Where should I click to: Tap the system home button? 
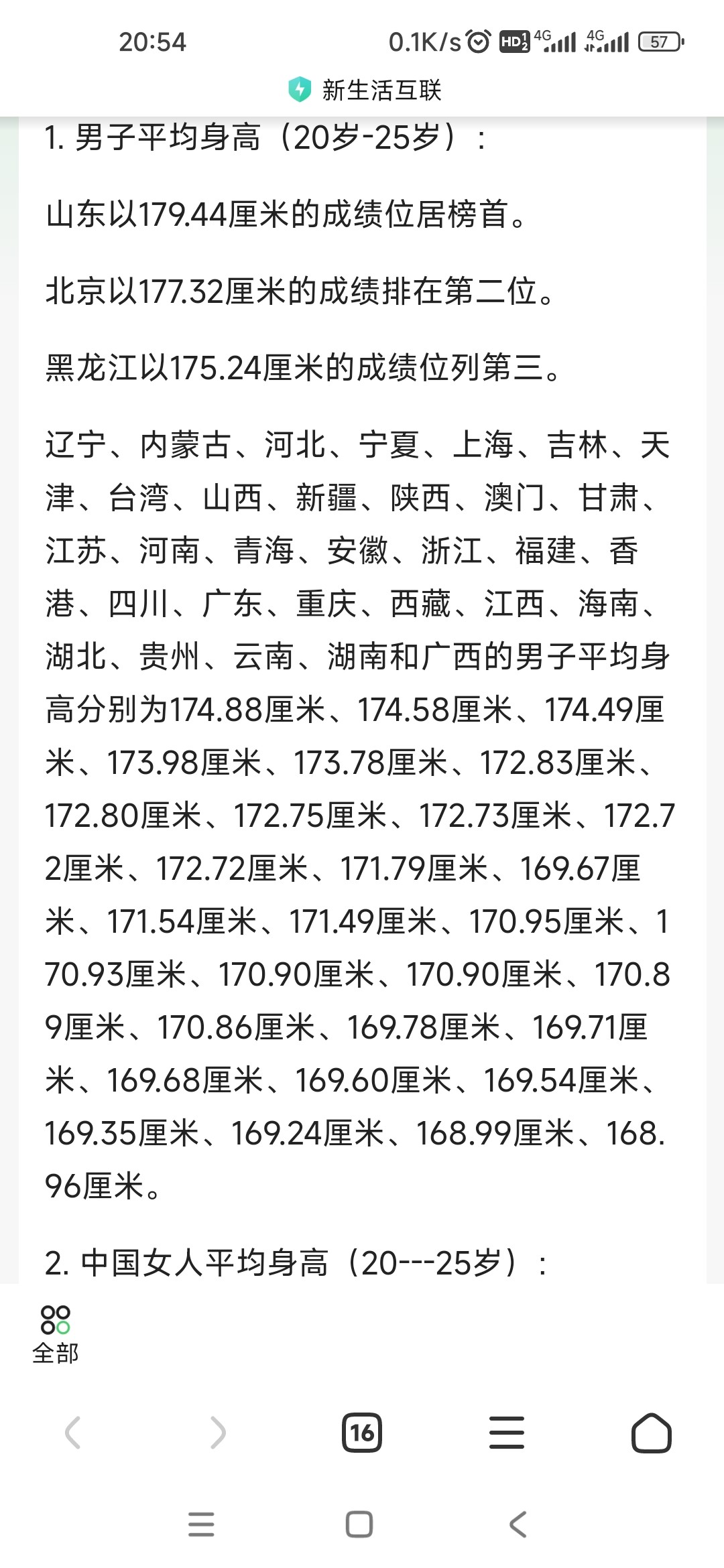click(x=359, y=1524)
